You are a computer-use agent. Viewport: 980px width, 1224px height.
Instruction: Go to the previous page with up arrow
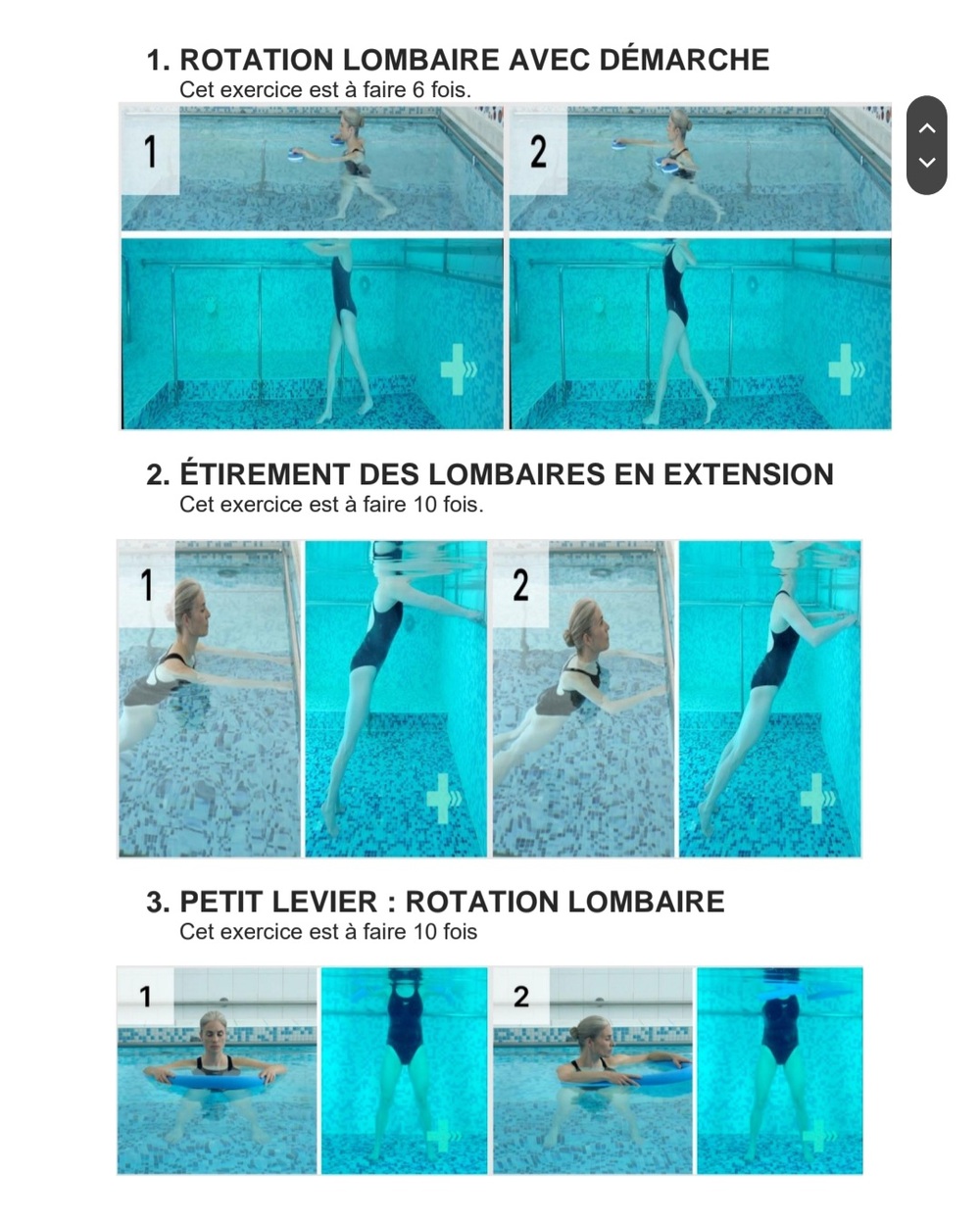tap(926, 128)
